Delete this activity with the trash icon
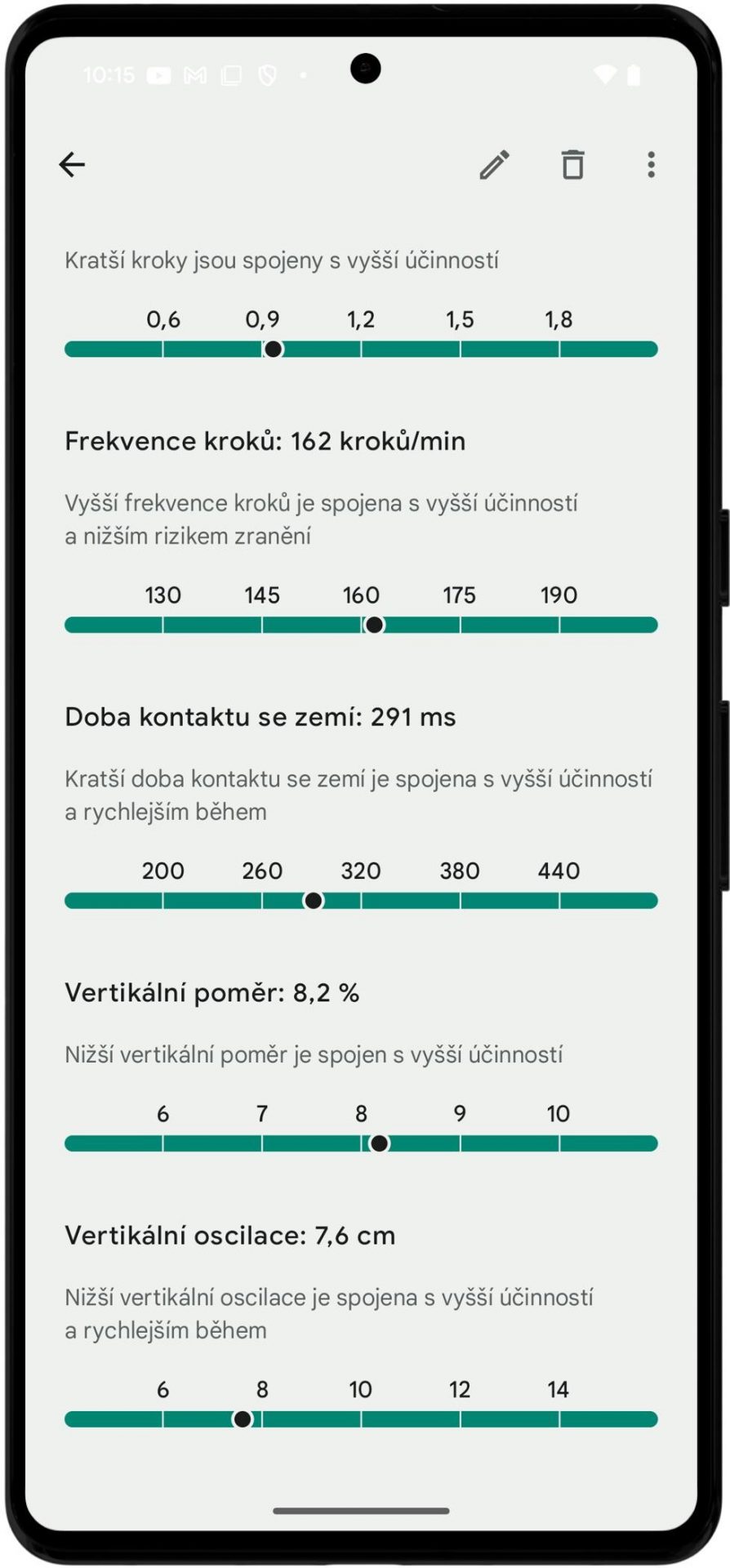This screenshot has height=1568, width=730. [x=573, y=165]
